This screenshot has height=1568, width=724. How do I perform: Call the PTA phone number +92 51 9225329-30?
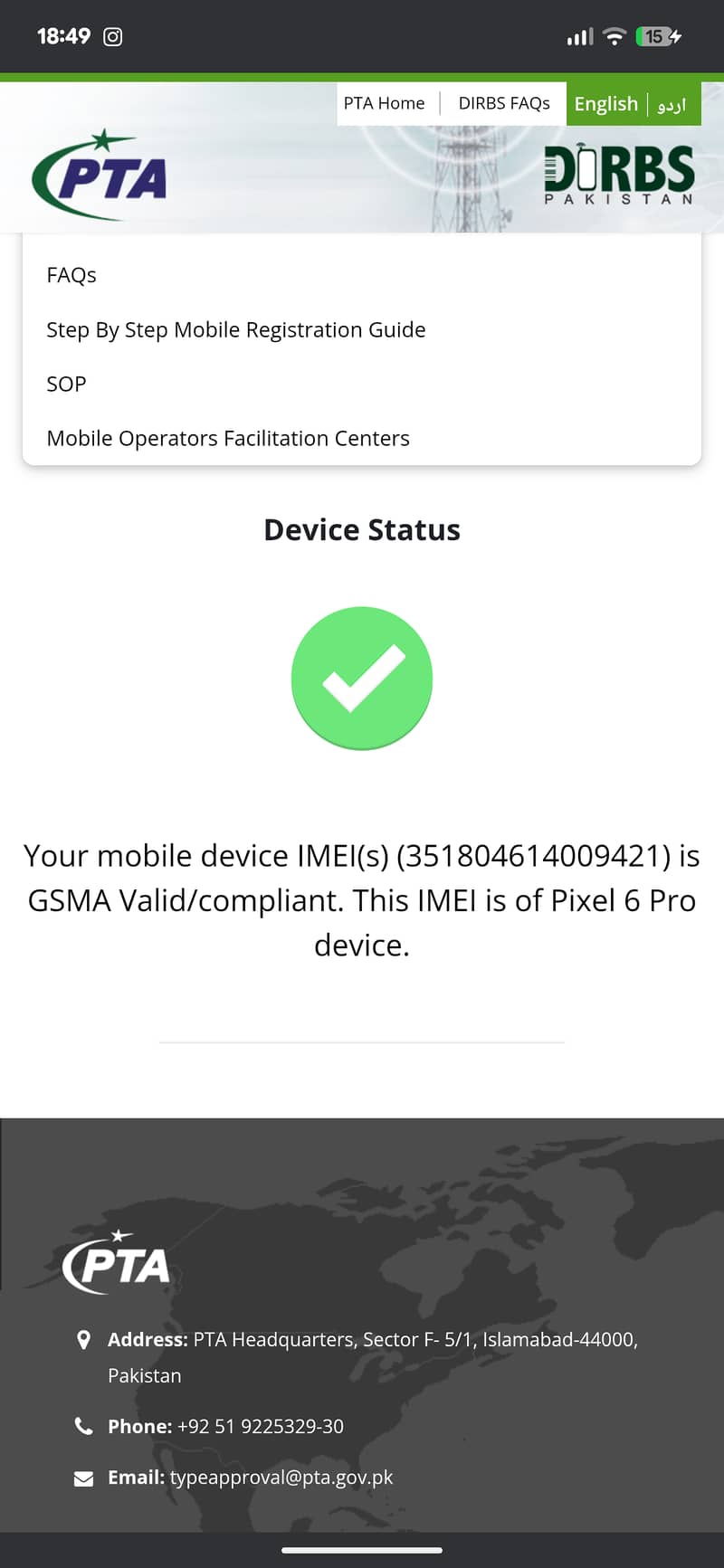260,1426
